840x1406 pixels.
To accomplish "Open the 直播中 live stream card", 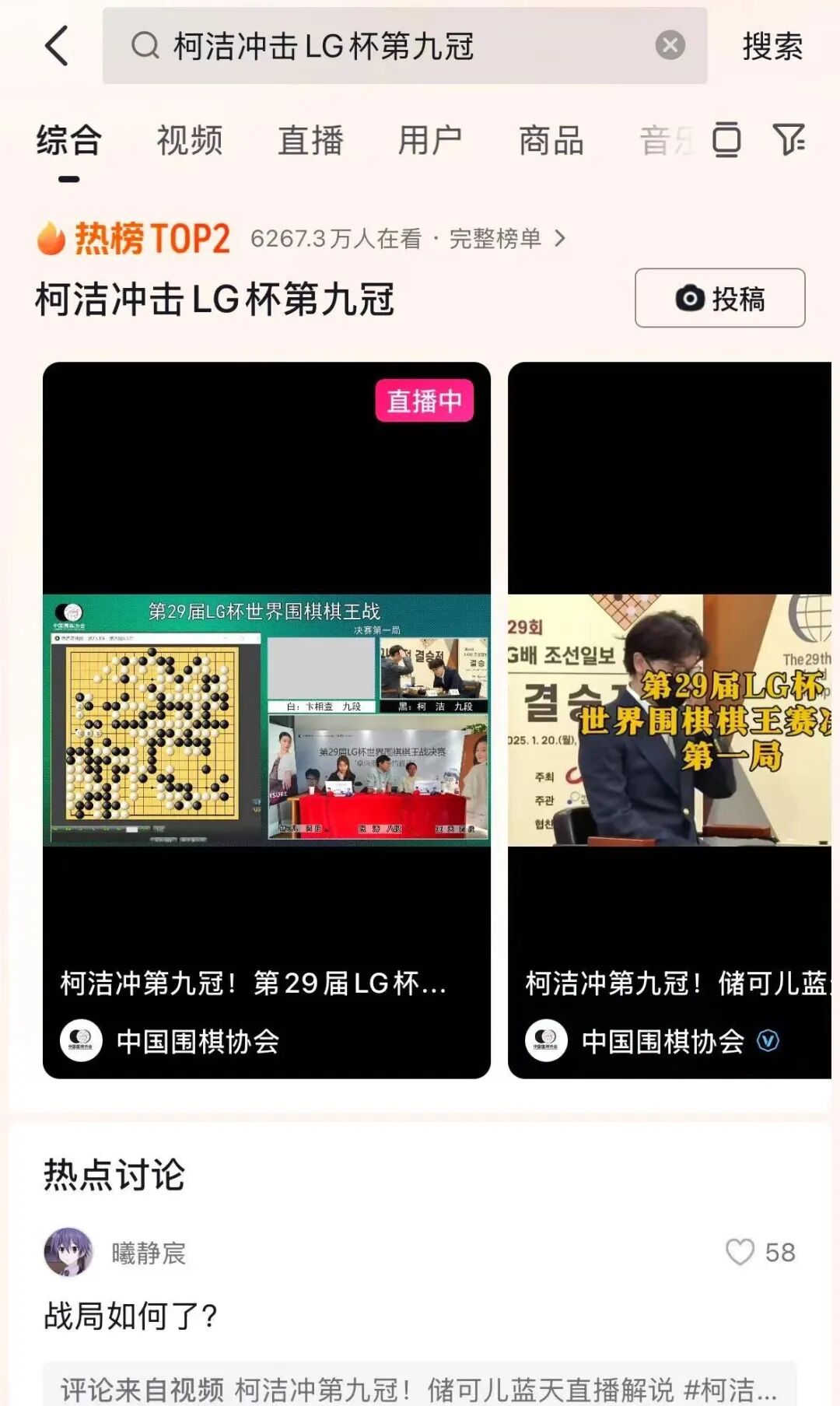I will [266, 719].
